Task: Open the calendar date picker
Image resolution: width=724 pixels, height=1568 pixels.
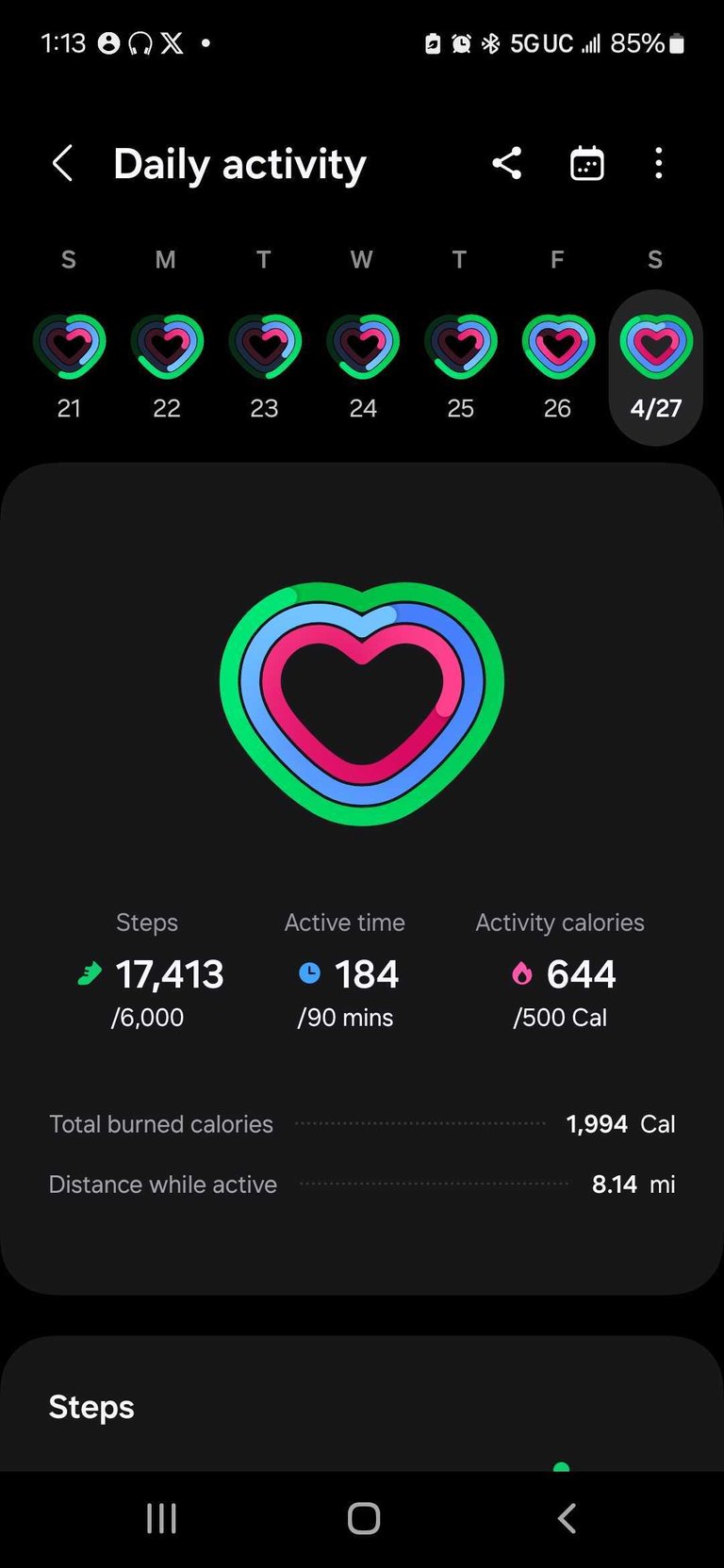Action: click(587, 164)
